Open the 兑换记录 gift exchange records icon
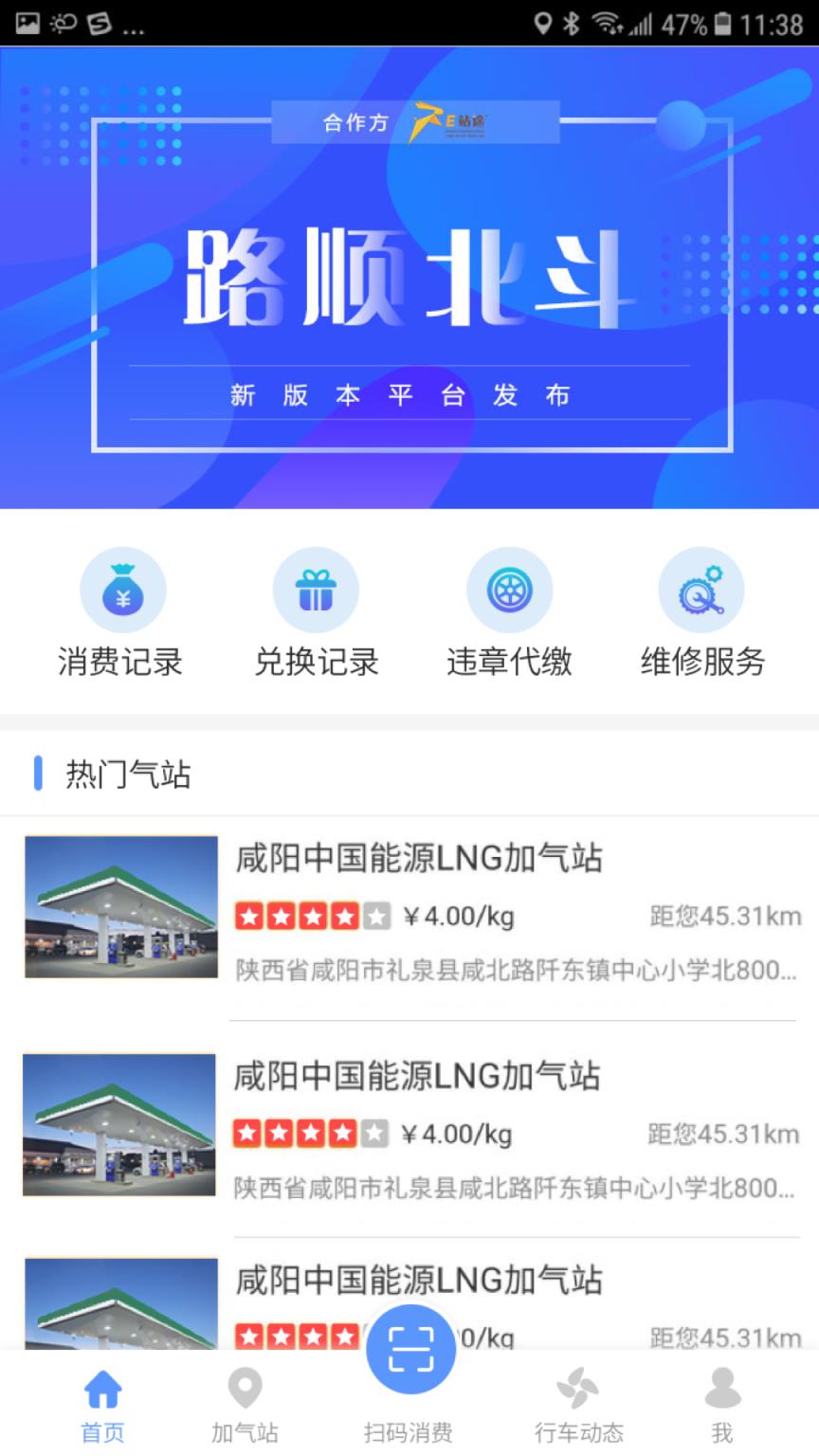Viewport: 819px width, 1456px height. (x=316, y=589)
